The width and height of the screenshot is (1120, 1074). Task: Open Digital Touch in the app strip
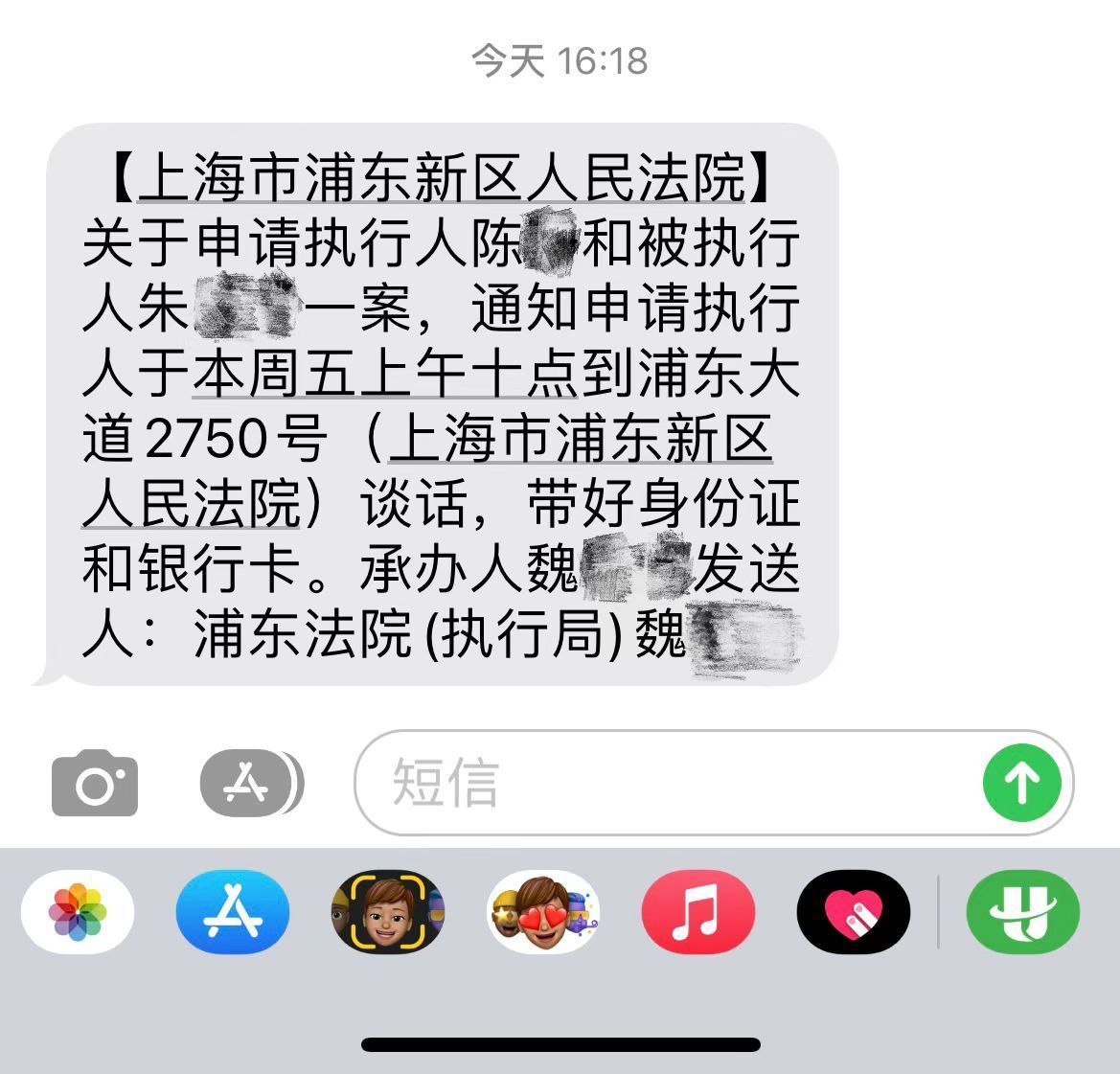tap(854, 911)
